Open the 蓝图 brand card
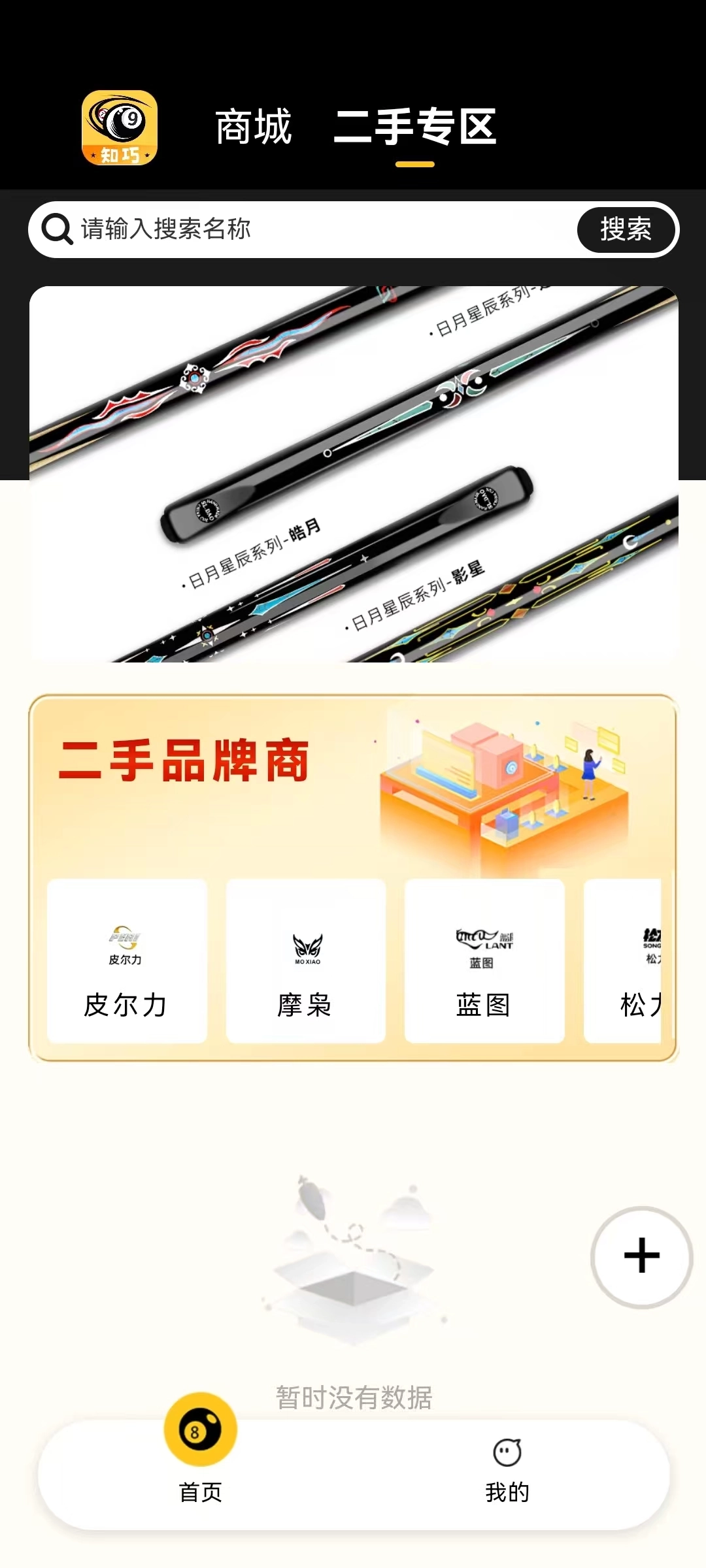This screenshot has width=706, height=1568. pos(484,960)
